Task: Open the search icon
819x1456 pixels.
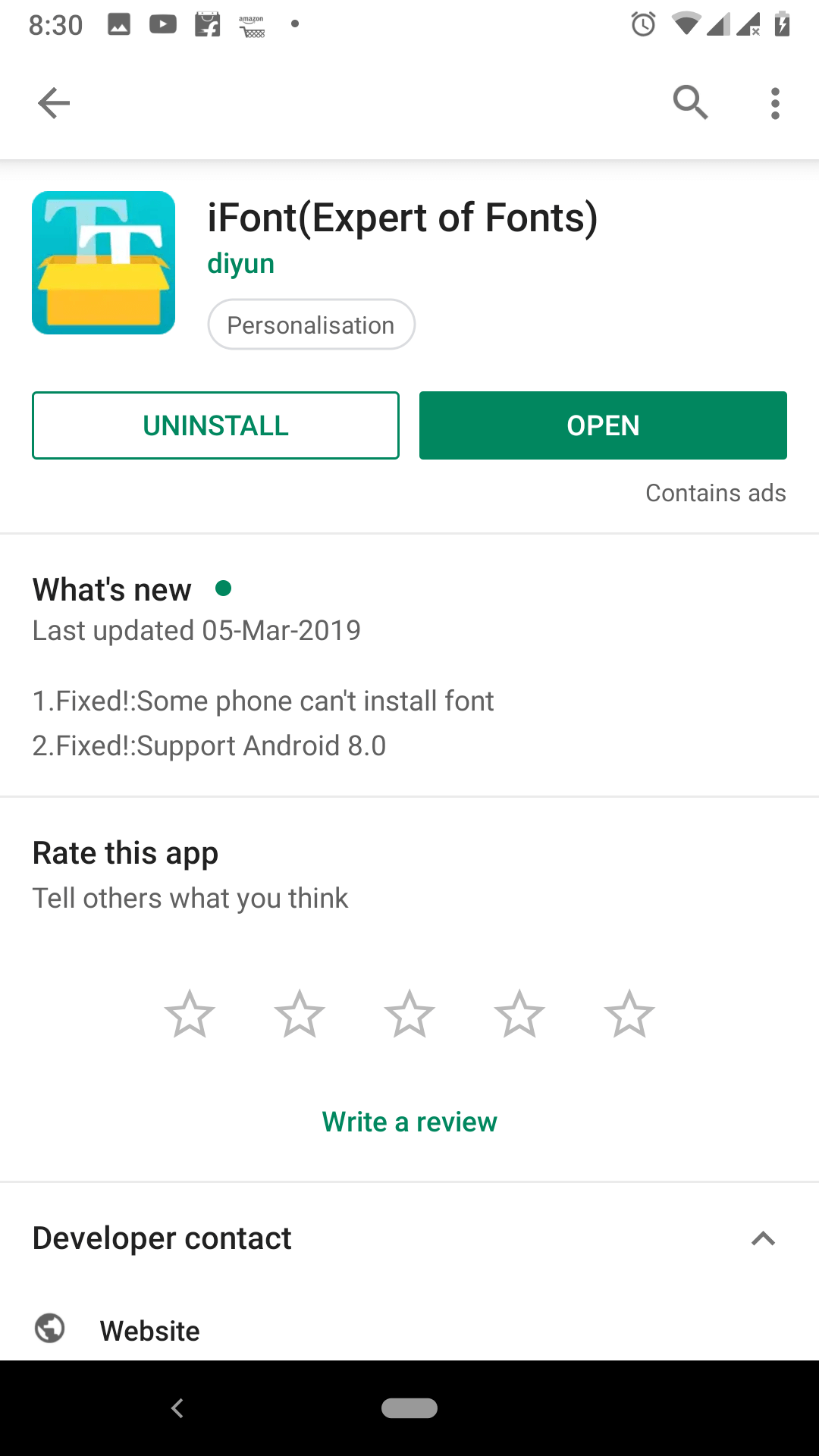Action: (690, 102)
